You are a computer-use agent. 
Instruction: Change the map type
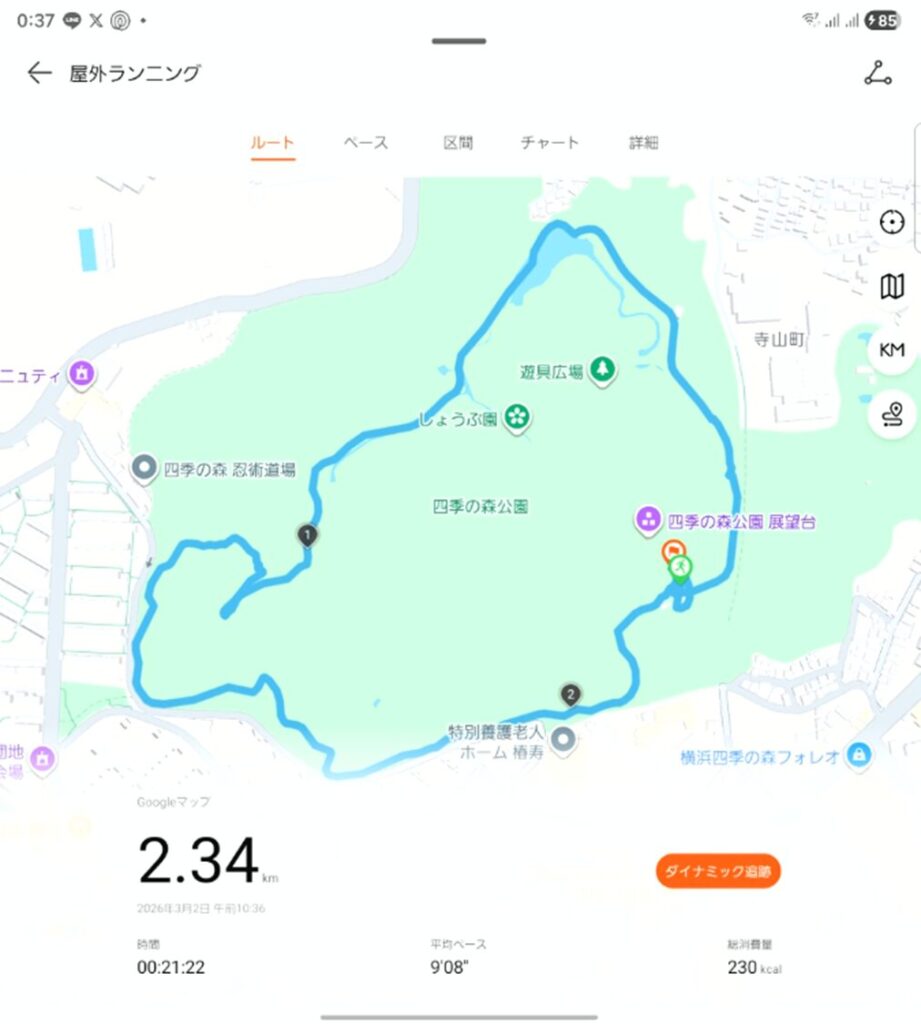tap(891, 287)
